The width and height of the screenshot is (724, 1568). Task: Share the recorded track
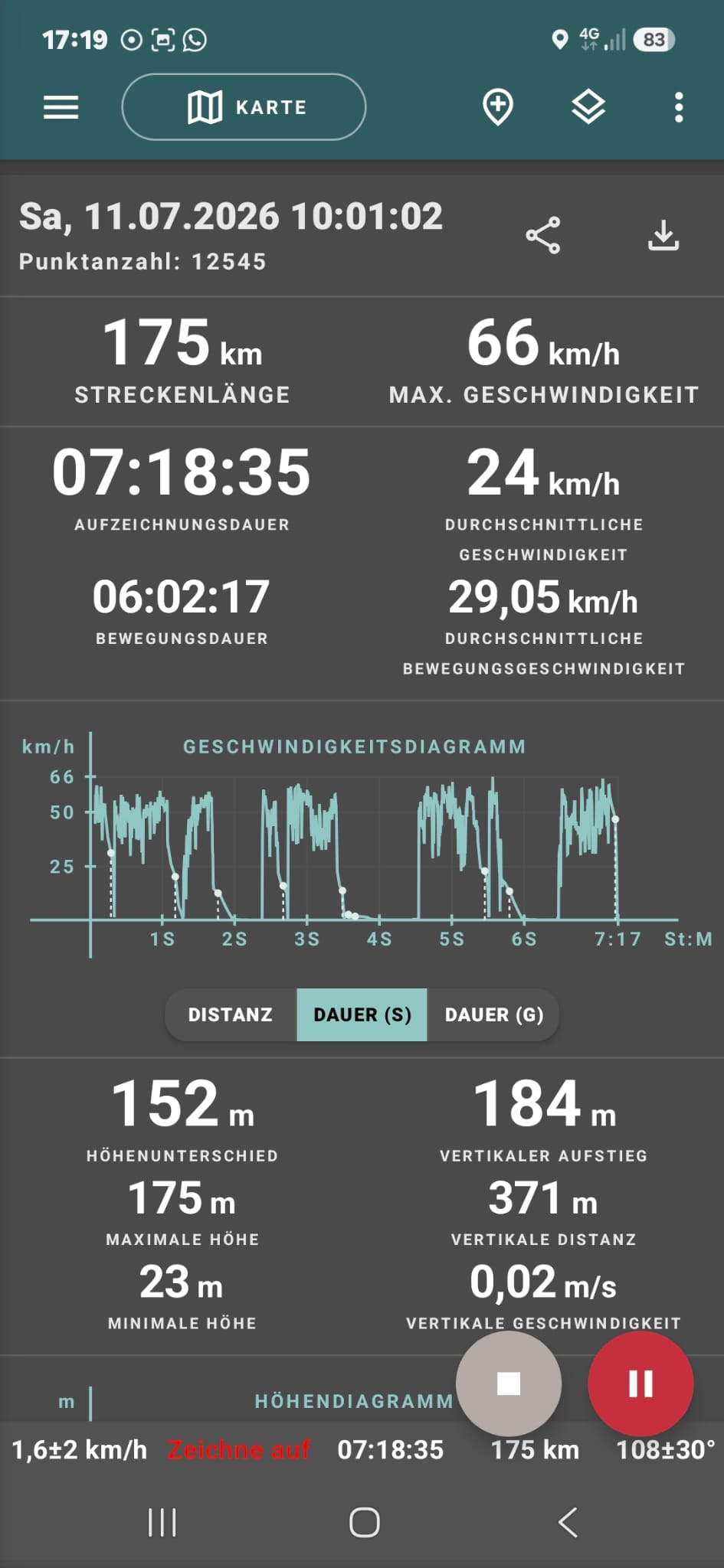pyautogui.click(x=543, y=235)
